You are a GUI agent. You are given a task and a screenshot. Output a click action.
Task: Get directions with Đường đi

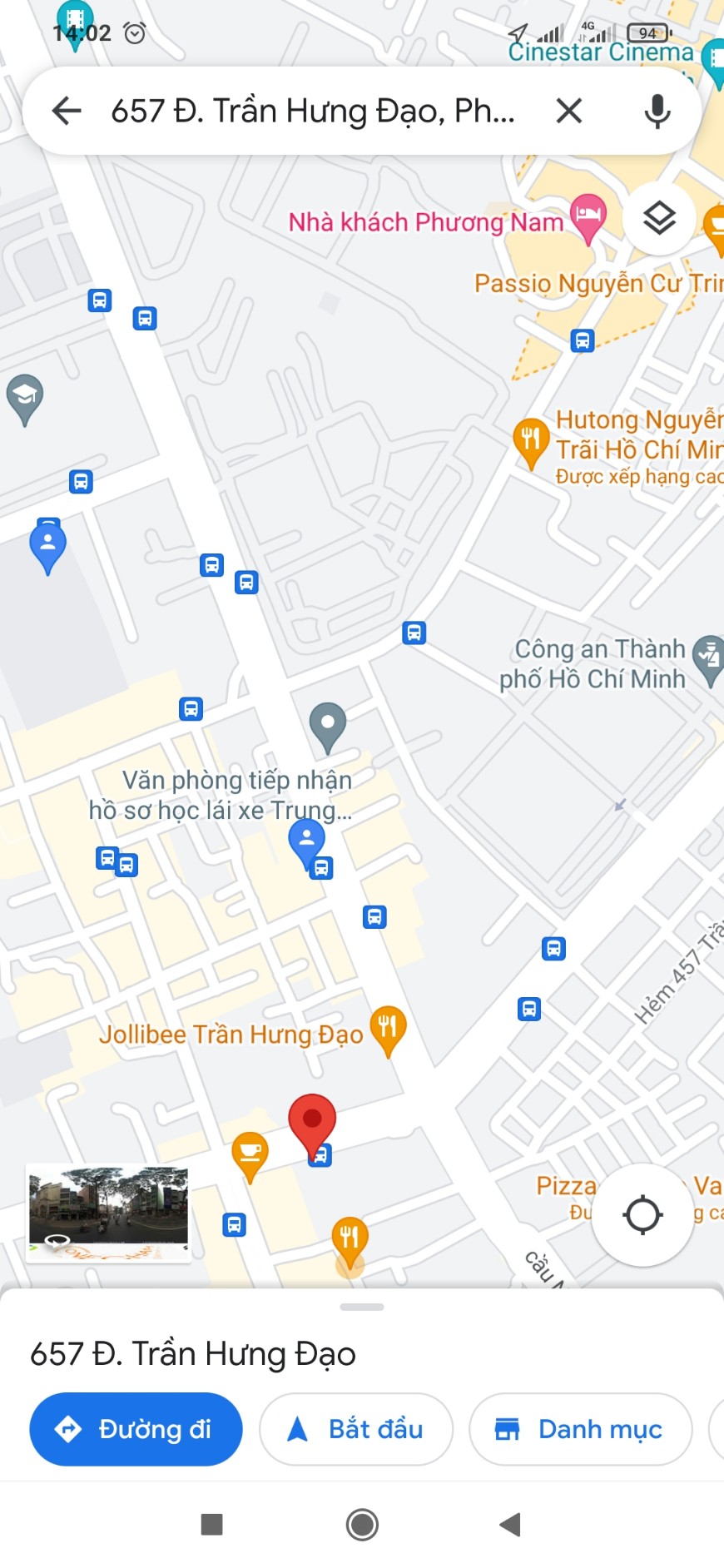pos(136,1429)
